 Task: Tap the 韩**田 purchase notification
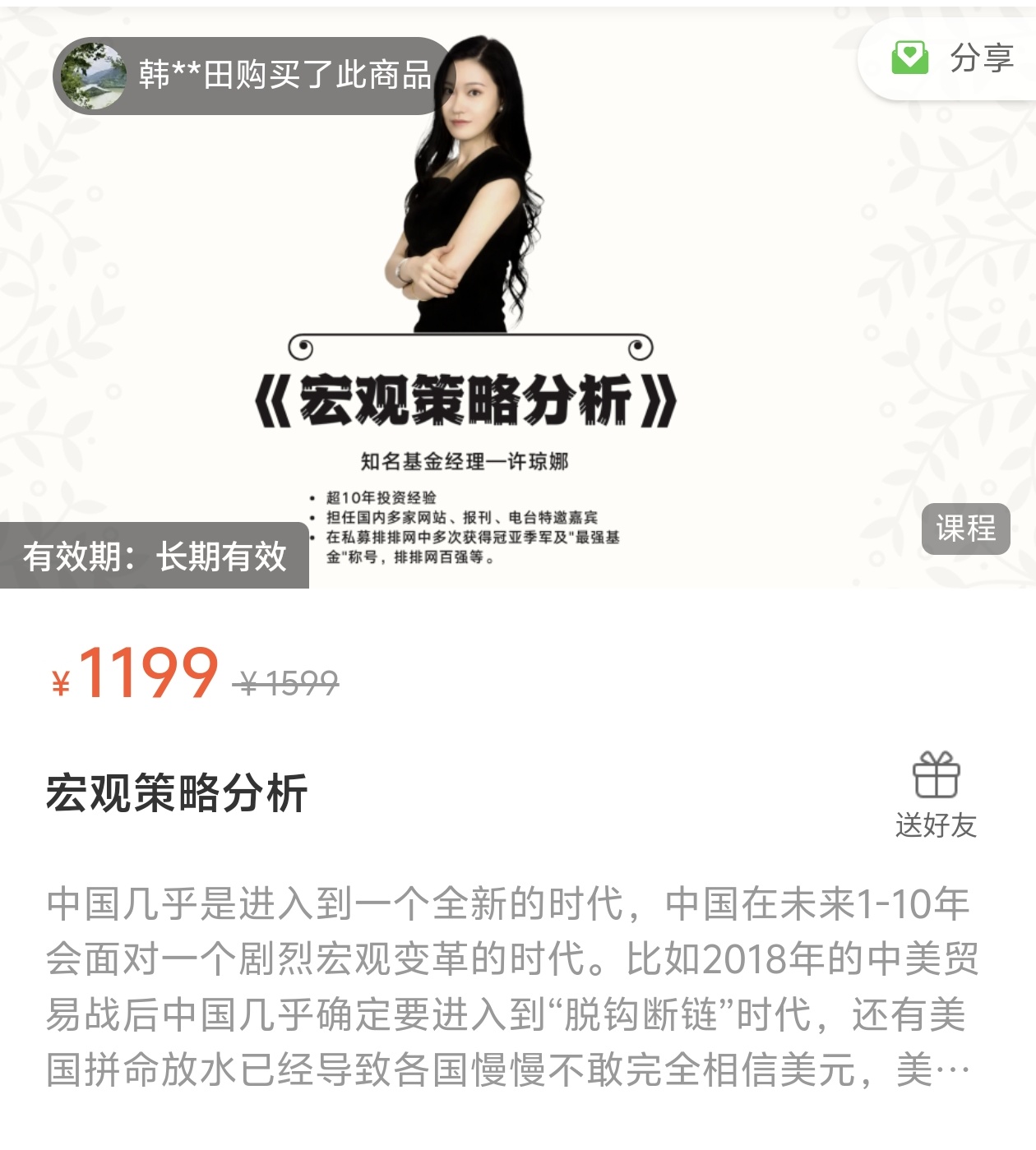(x=255, y=76)
